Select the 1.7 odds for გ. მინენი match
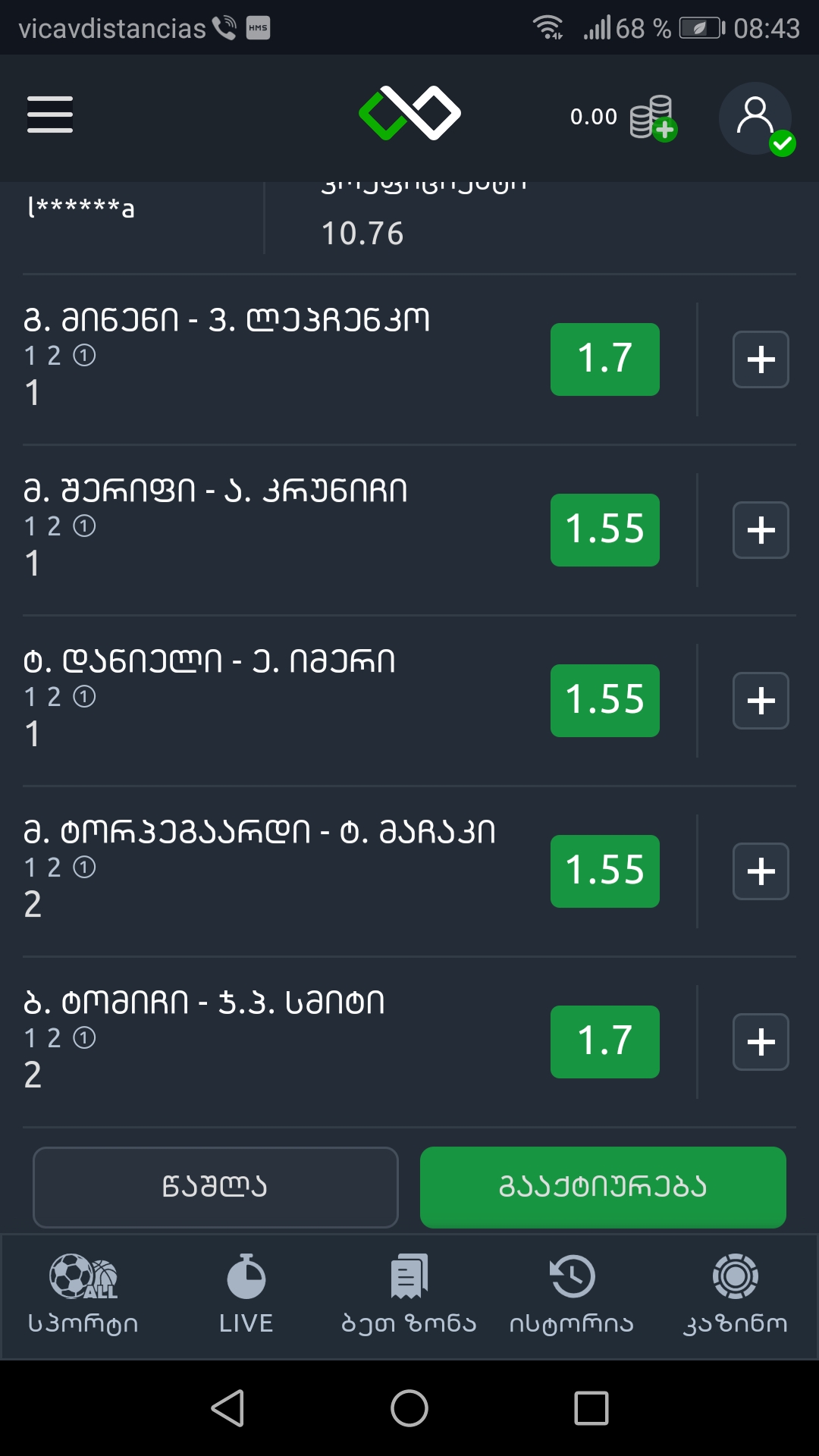This screenshot has width=819, height=1456. coord(604,359)
